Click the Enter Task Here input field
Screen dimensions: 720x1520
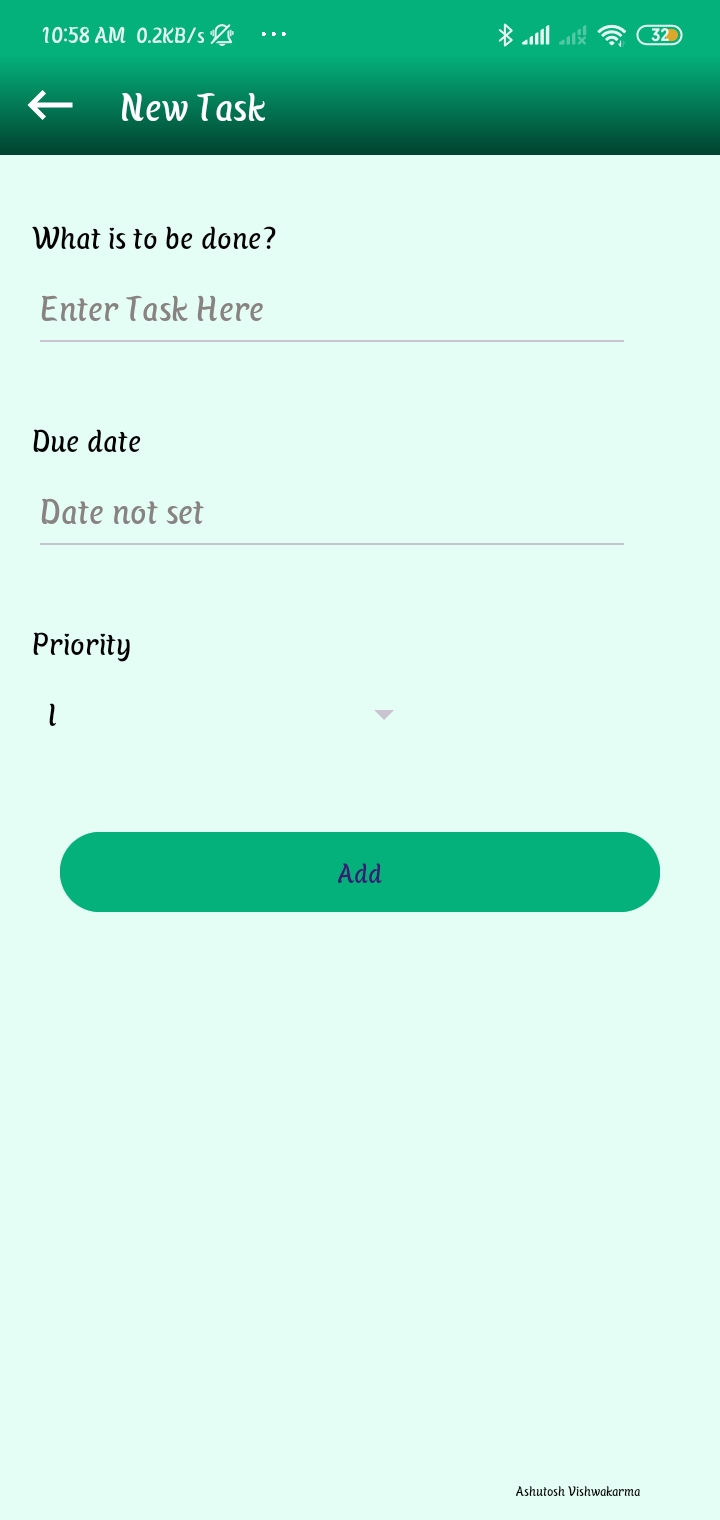pos(330,310)
